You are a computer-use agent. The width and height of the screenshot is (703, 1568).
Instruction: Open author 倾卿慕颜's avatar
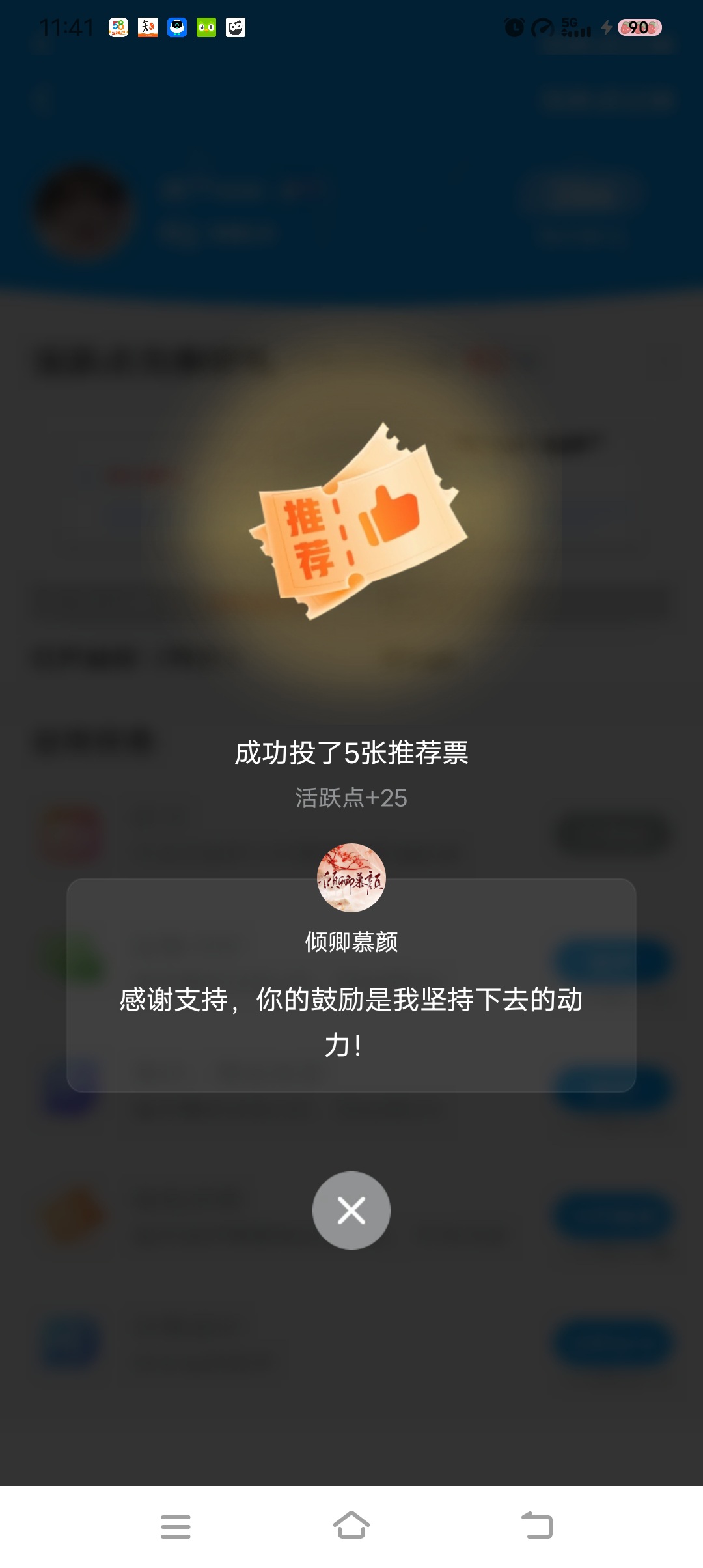(351, 878)
